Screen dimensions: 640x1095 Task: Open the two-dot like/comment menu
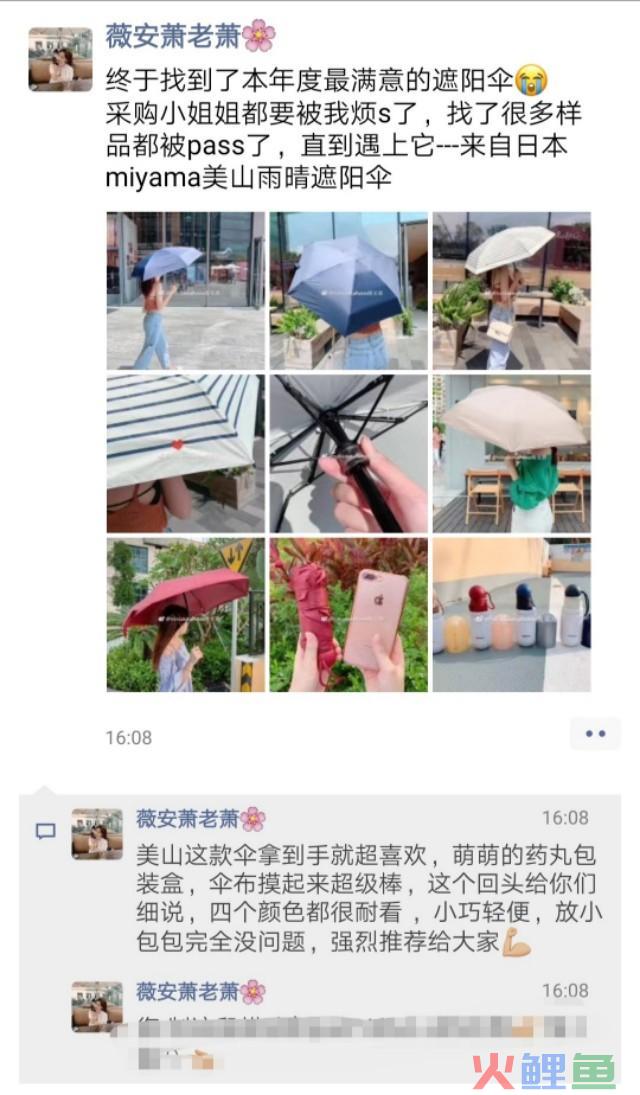(x=595, y=734)
